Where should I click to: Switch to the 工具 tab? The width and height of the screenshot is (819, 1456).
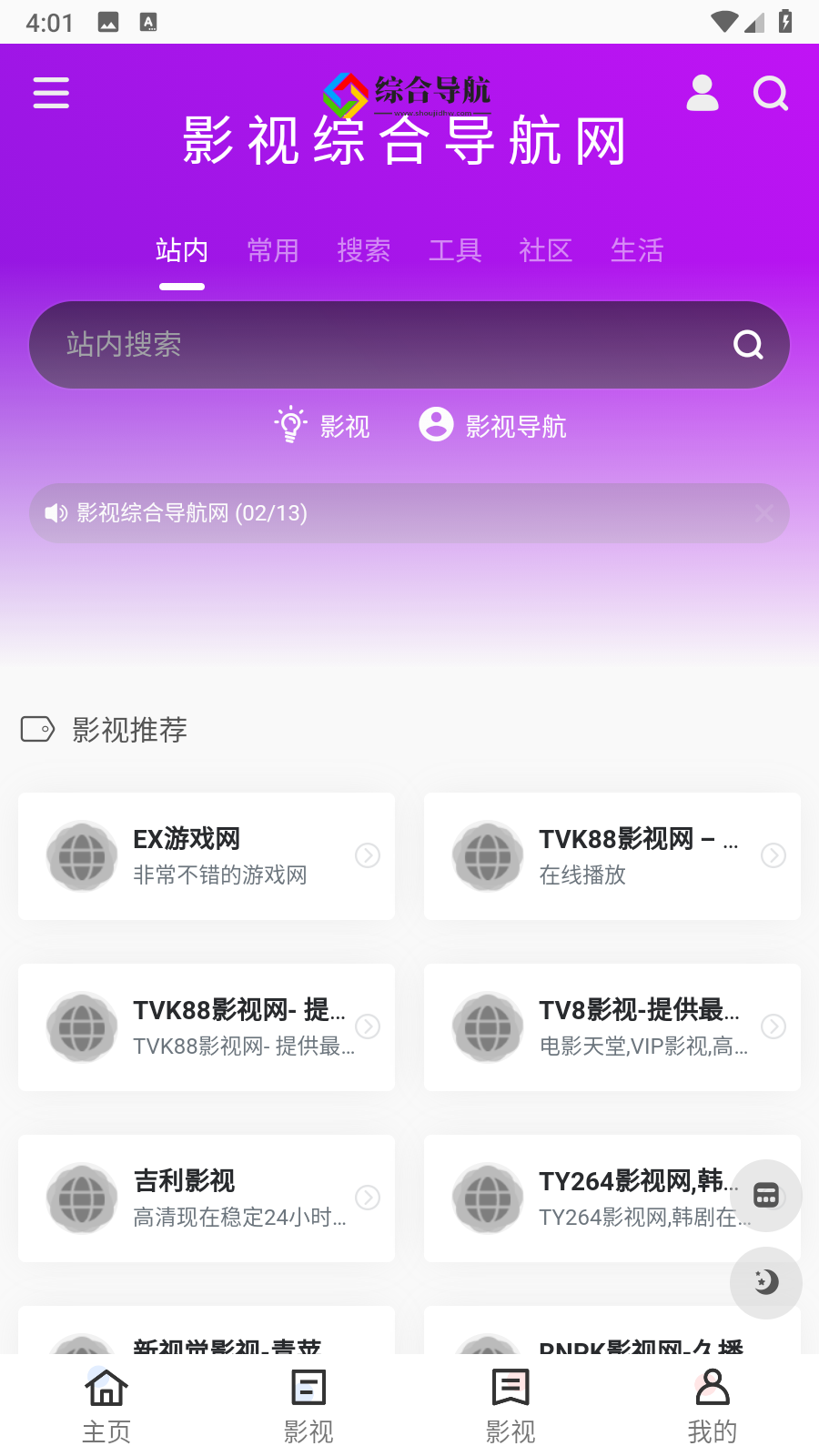click(455, 251)
